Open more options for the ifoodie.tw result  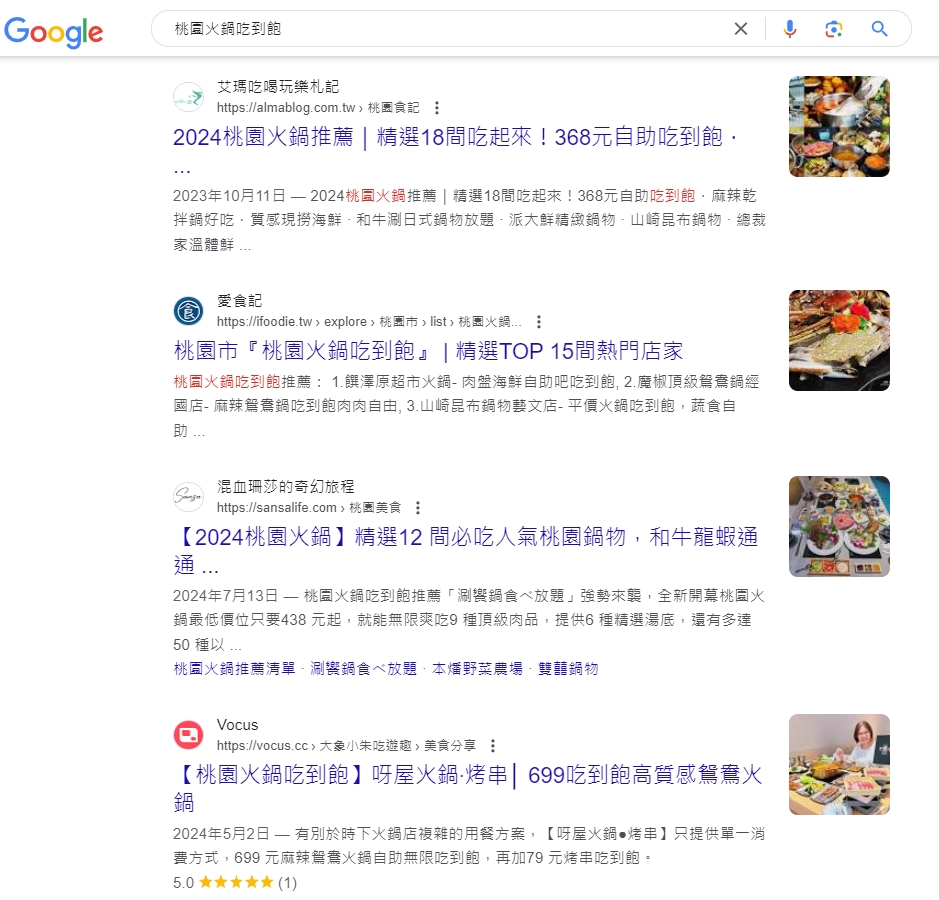tap(538, 322)
